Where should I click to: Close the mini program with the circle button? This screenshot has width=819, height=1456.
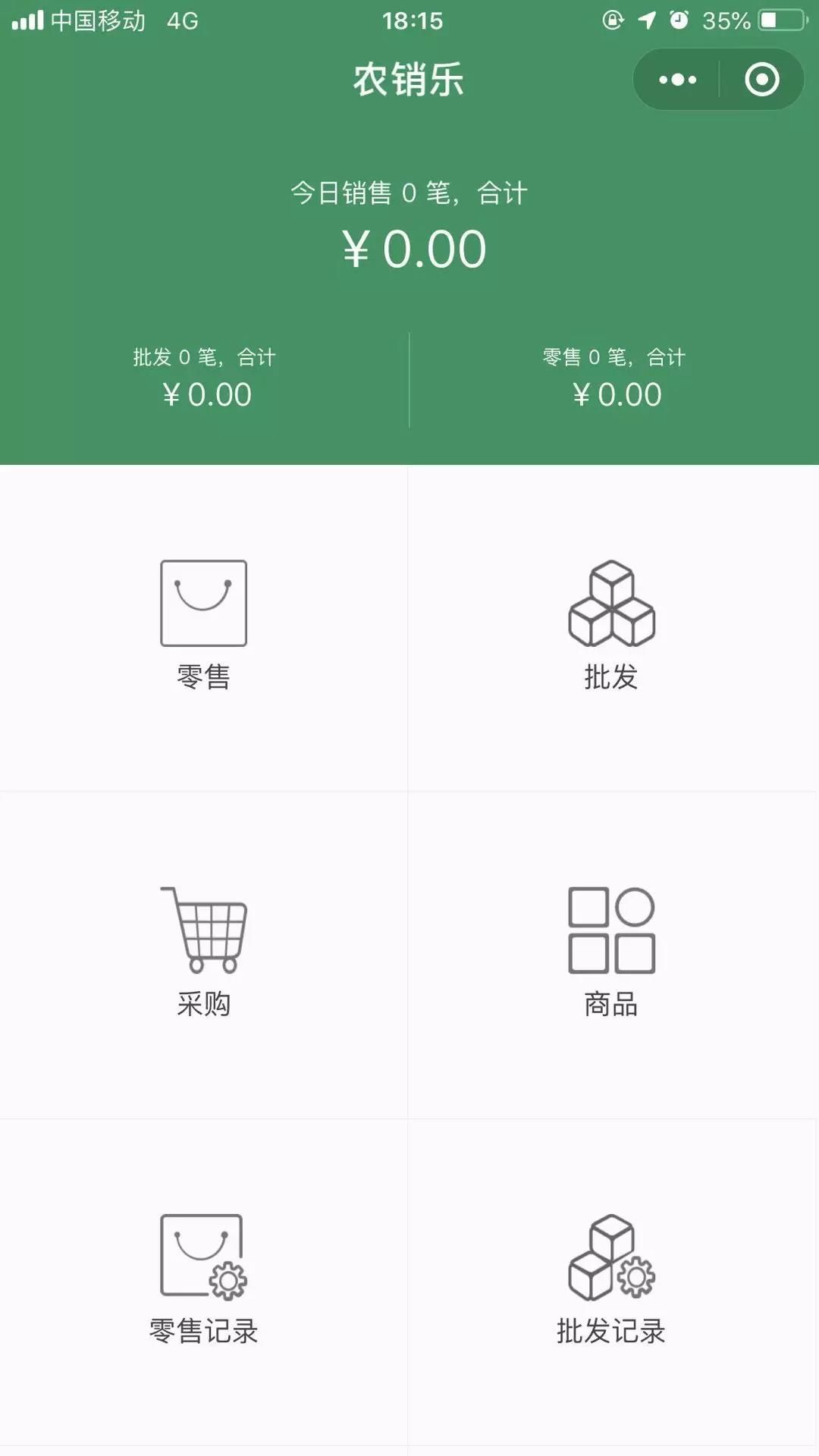click(x=761, y=80)
